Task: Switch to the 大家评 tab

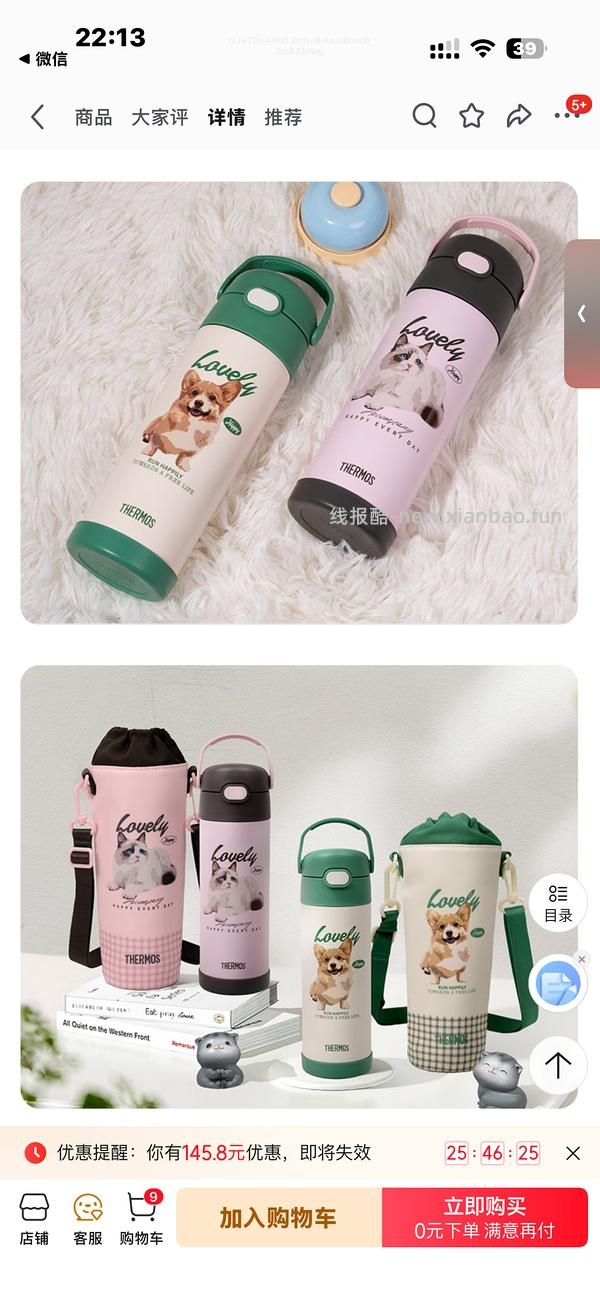Action: pos(160,117)
